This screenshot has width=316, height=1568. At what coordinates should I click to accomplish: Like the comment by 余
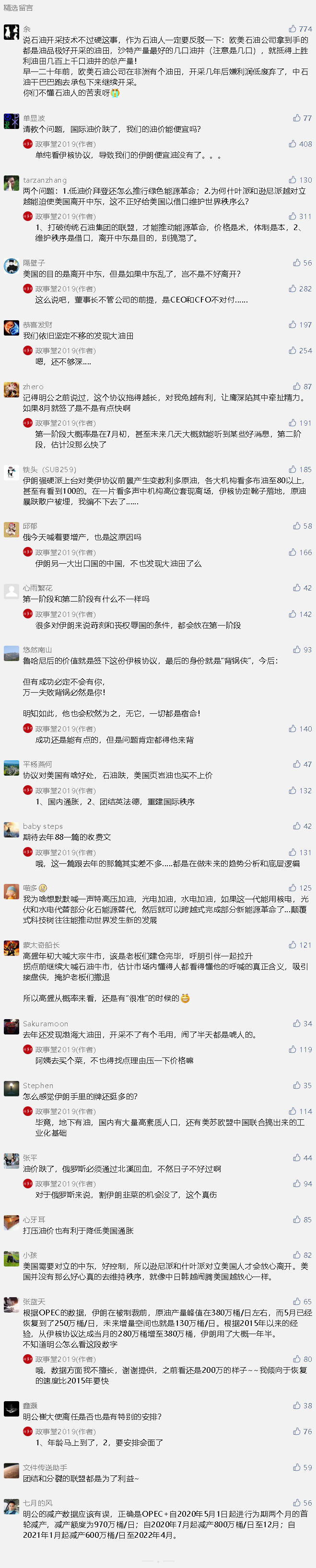click(x=293, y=29)
